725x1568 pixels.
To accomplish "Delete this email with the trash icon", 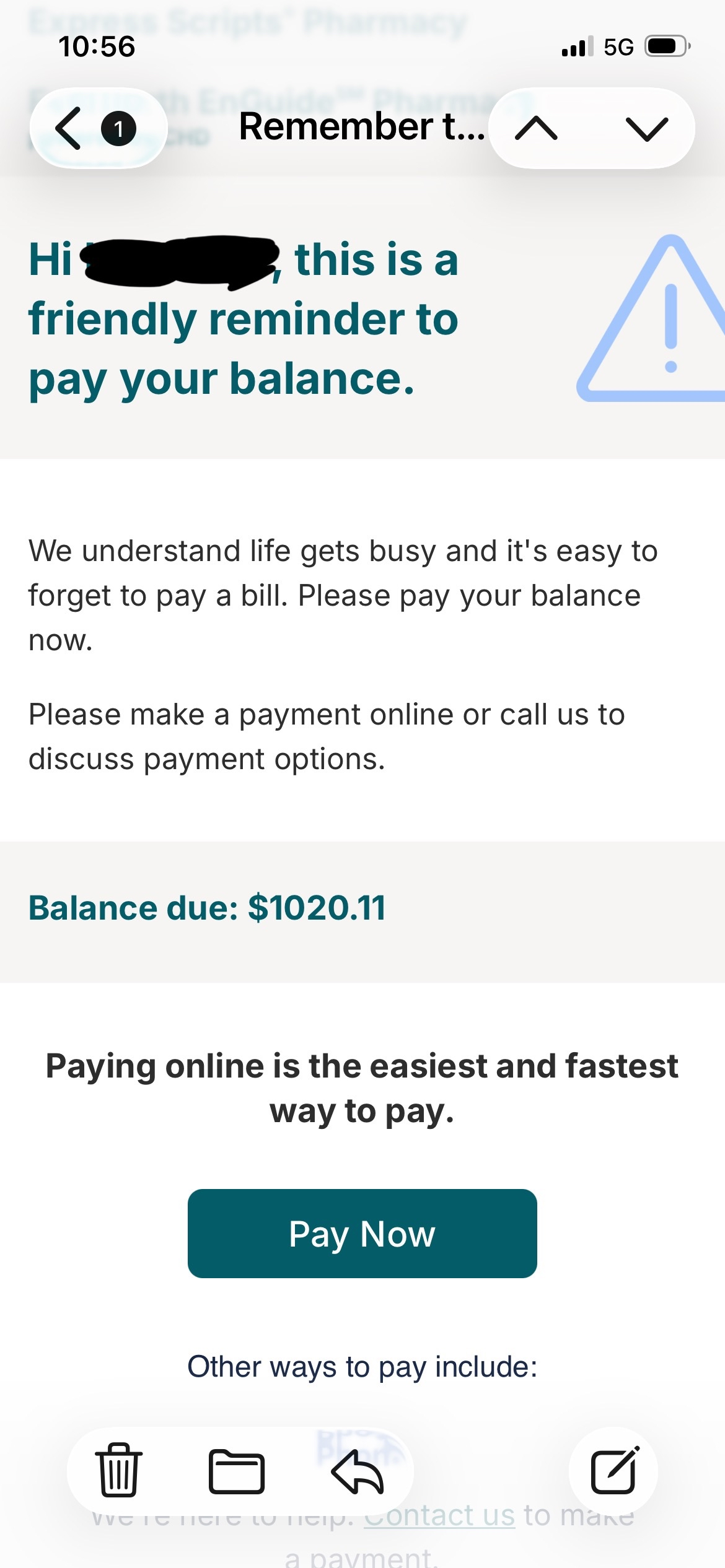I will [118, 1470].
